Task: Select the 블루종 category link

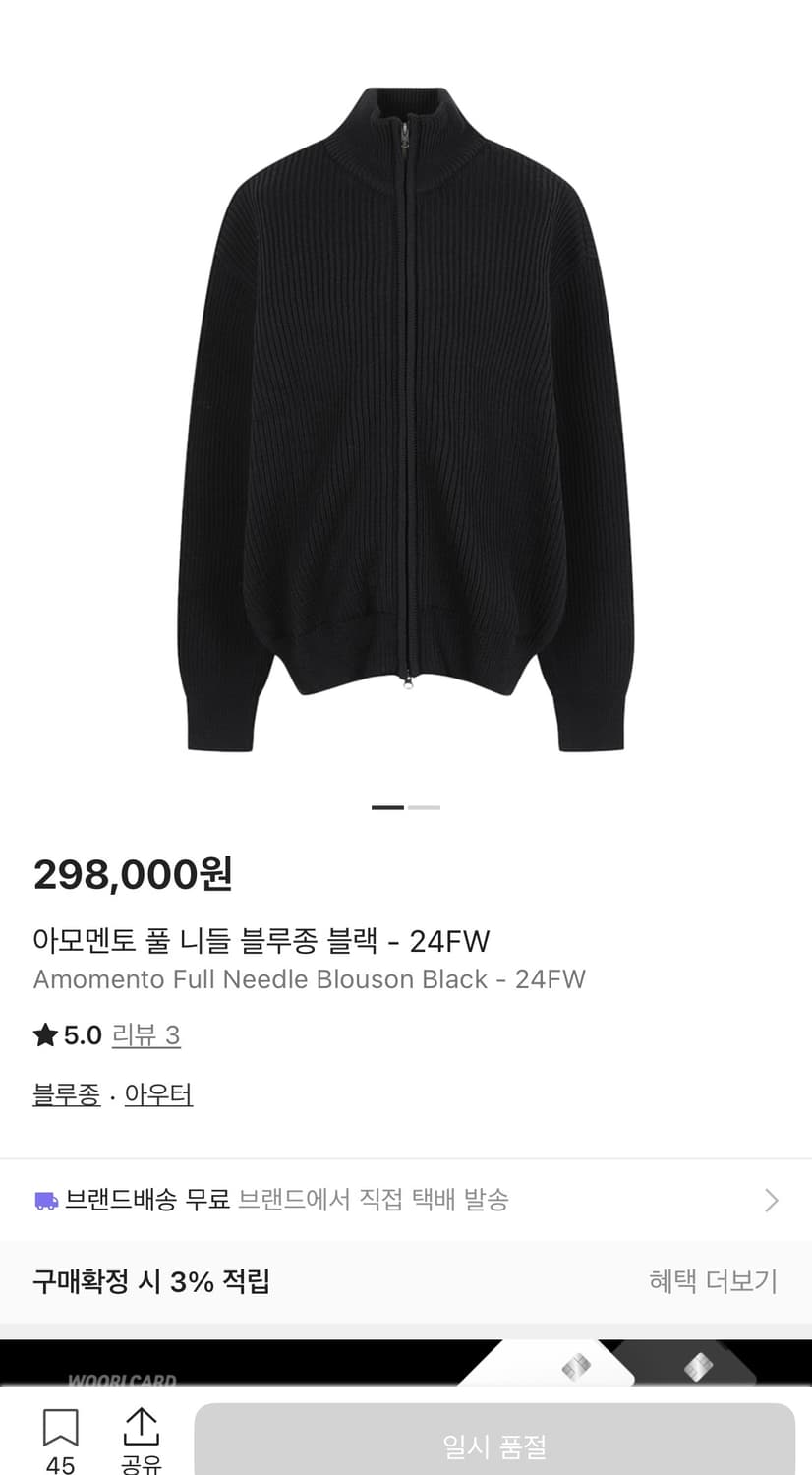Action: point(65,1094)
